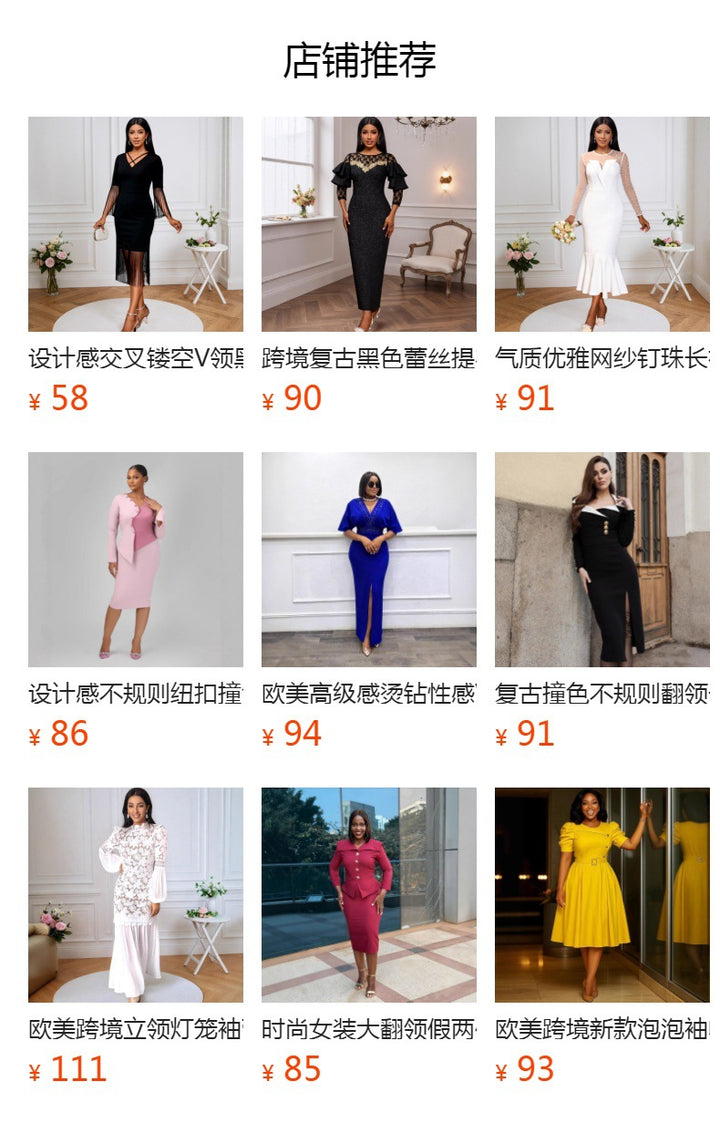
Task: View the 复古撞色不规则翻领 black dress
Action: point(602,559)
